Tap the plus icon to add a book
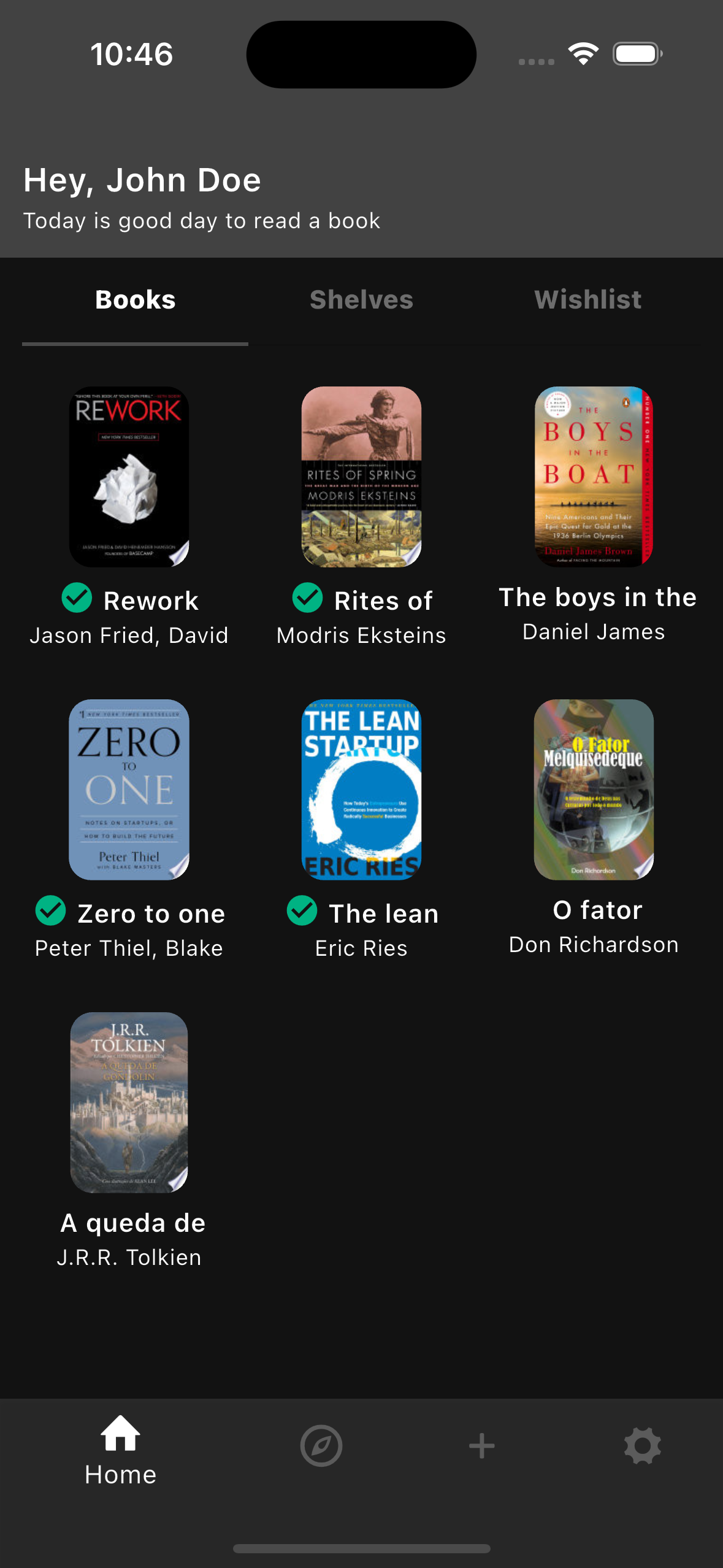723x1568 pixels. [x=481, y=1445]
